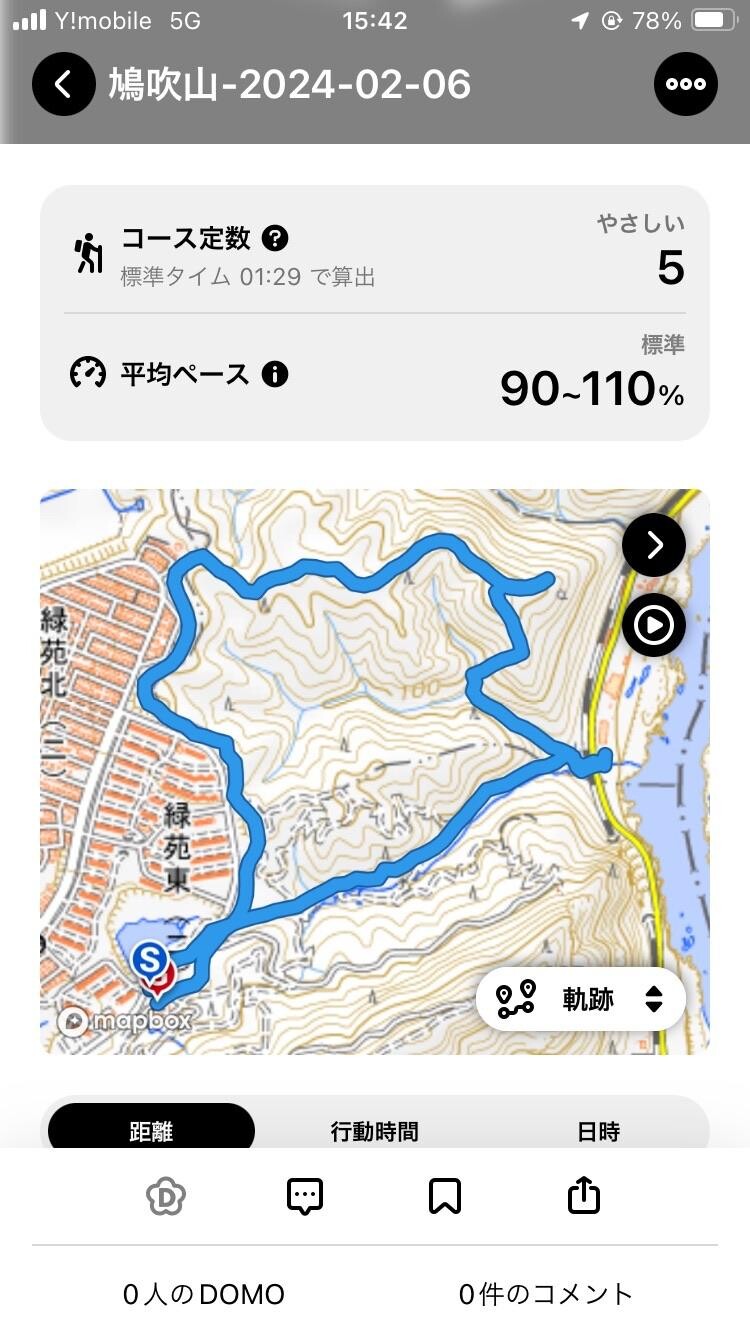The image size is (750, 1334).
Task: Open the コース定数 help explanation
Action: coord(276,238)
